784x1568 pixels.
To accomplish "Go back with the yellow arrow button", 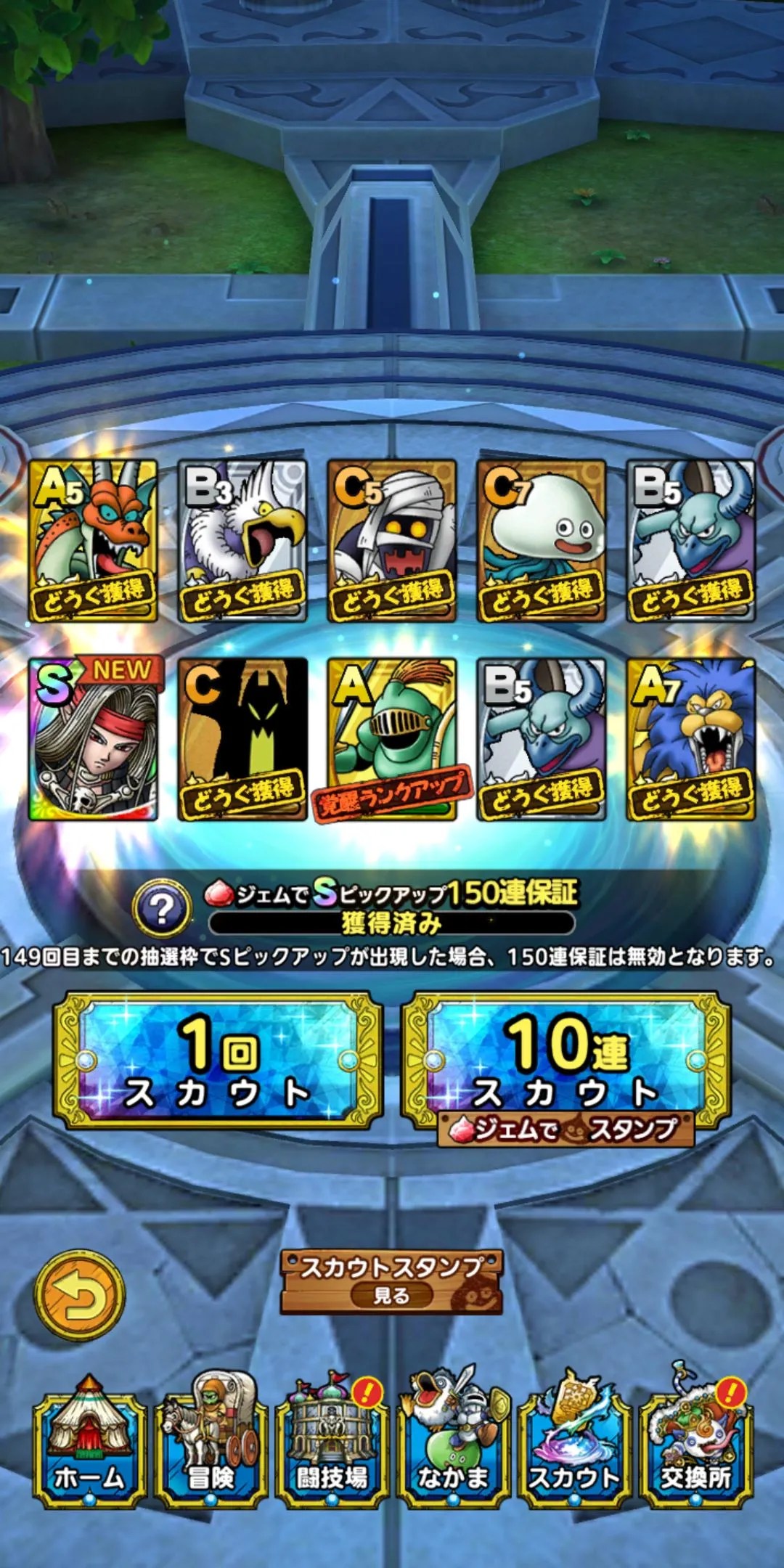I will 80,1294.
